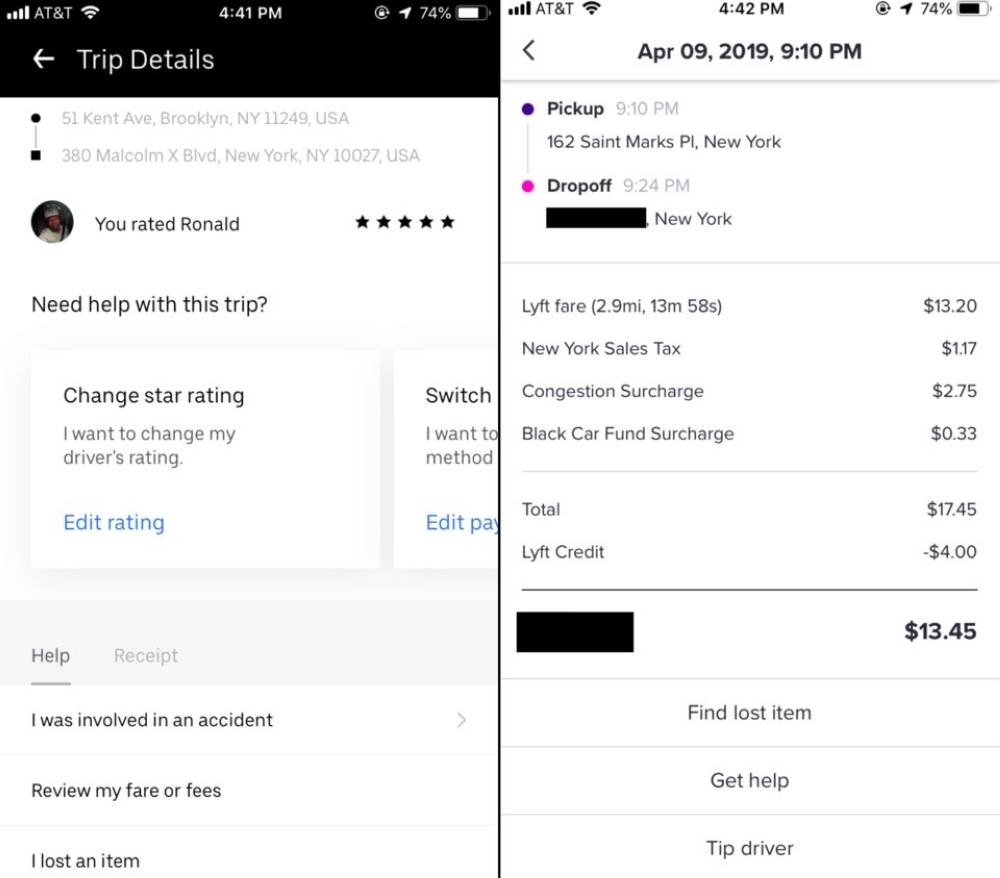The width and height of the screenshot is (1000, 878).
Task: Tap the Edit rating link
Action: [114, 522]
